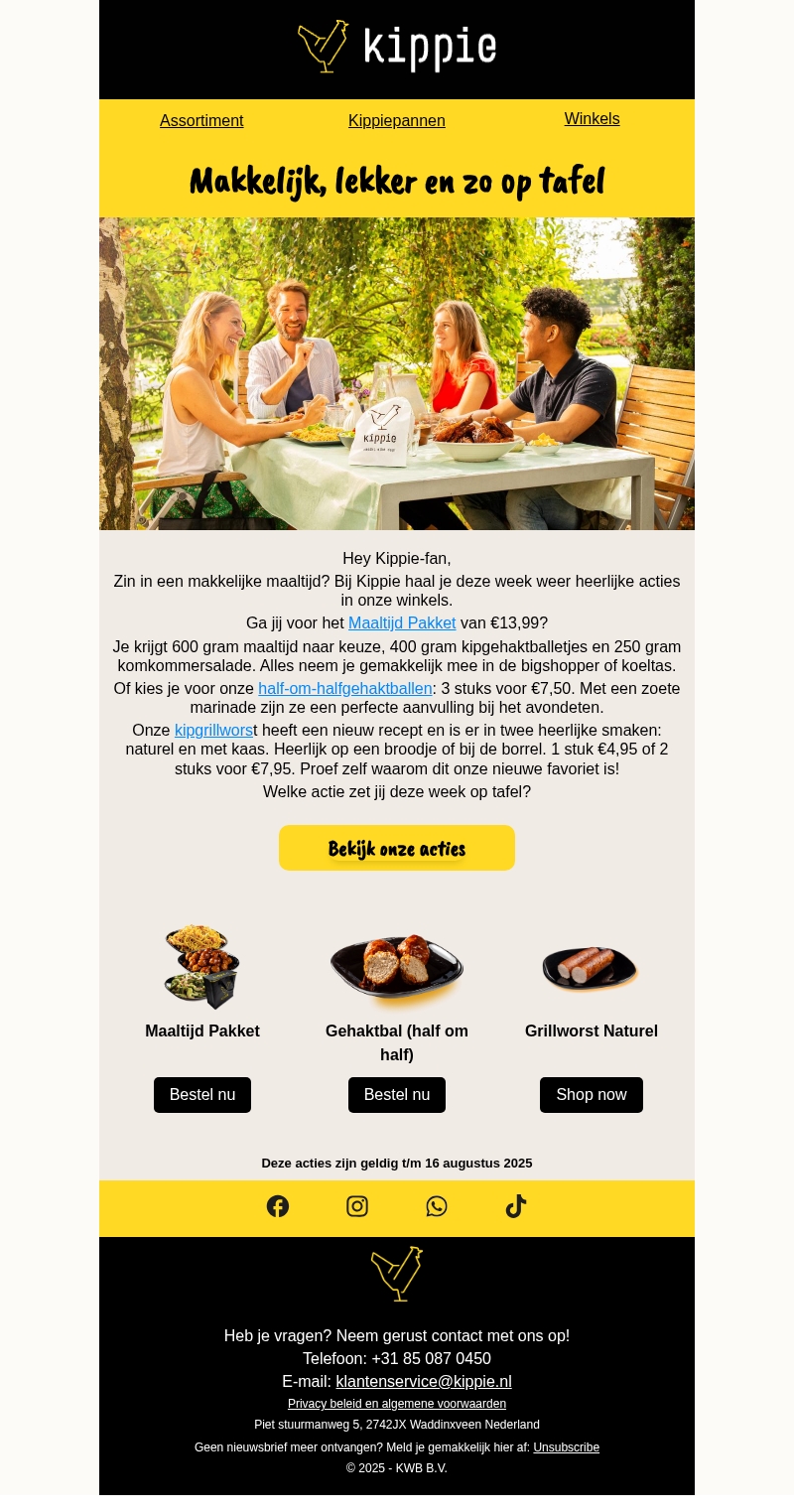
Task: Email klantenservice@kippie.nl
Action: (424, 1382)
